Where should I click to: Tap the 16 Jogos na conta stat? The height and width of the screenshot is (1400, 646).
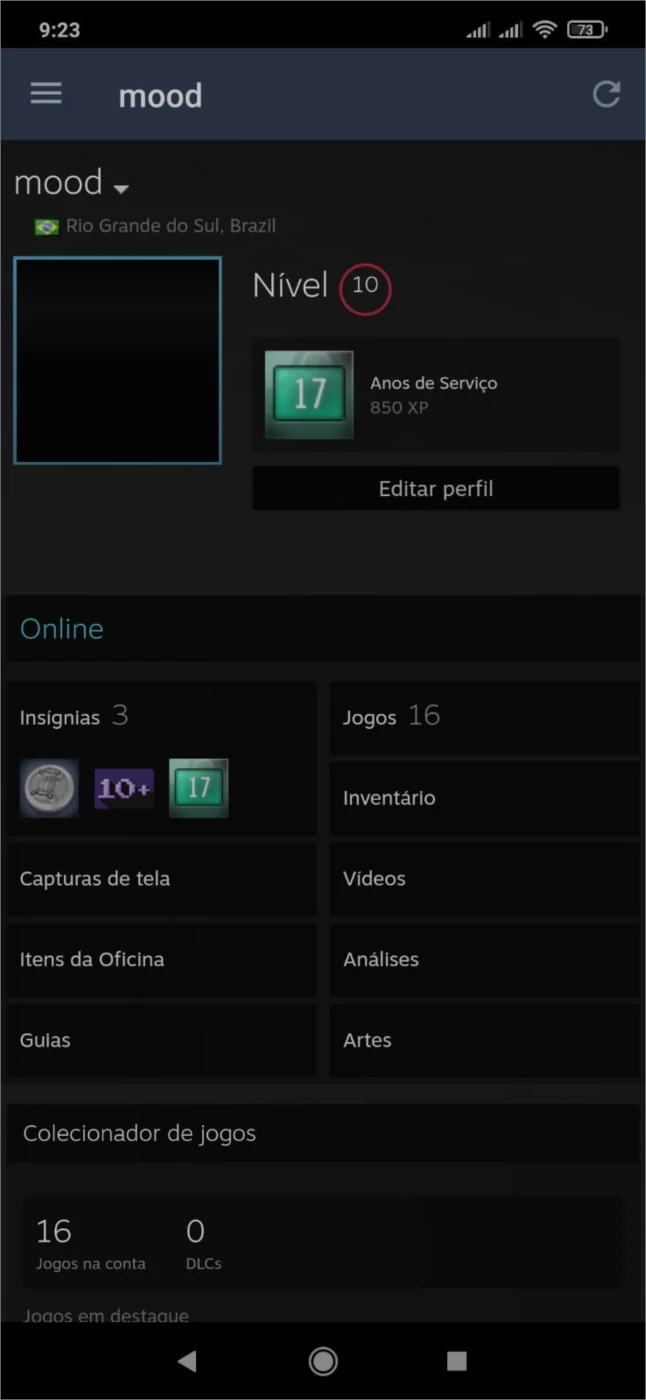pos(90,1243)
